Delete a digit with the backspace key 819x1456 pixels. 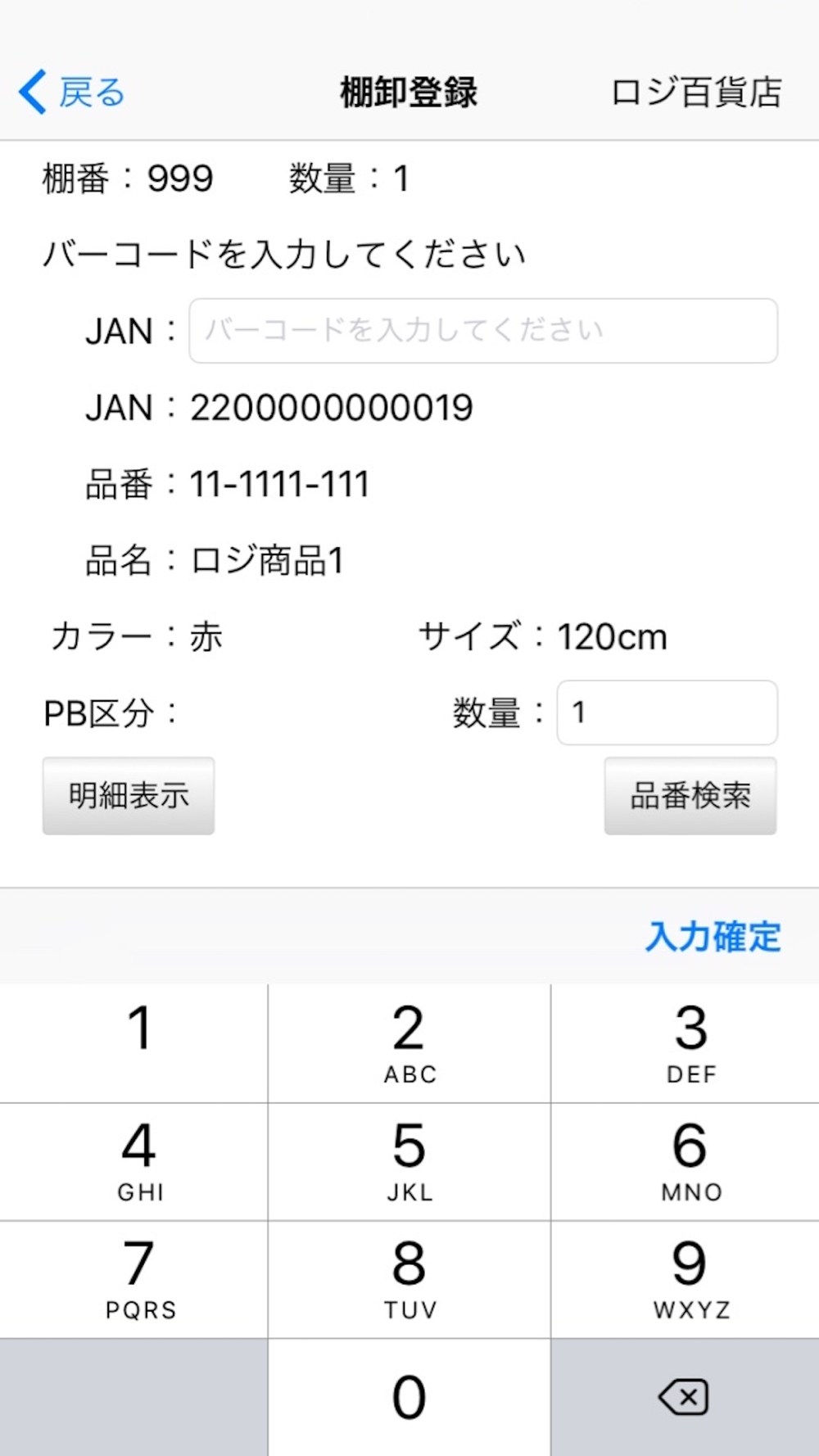[x=686, y=1397]
